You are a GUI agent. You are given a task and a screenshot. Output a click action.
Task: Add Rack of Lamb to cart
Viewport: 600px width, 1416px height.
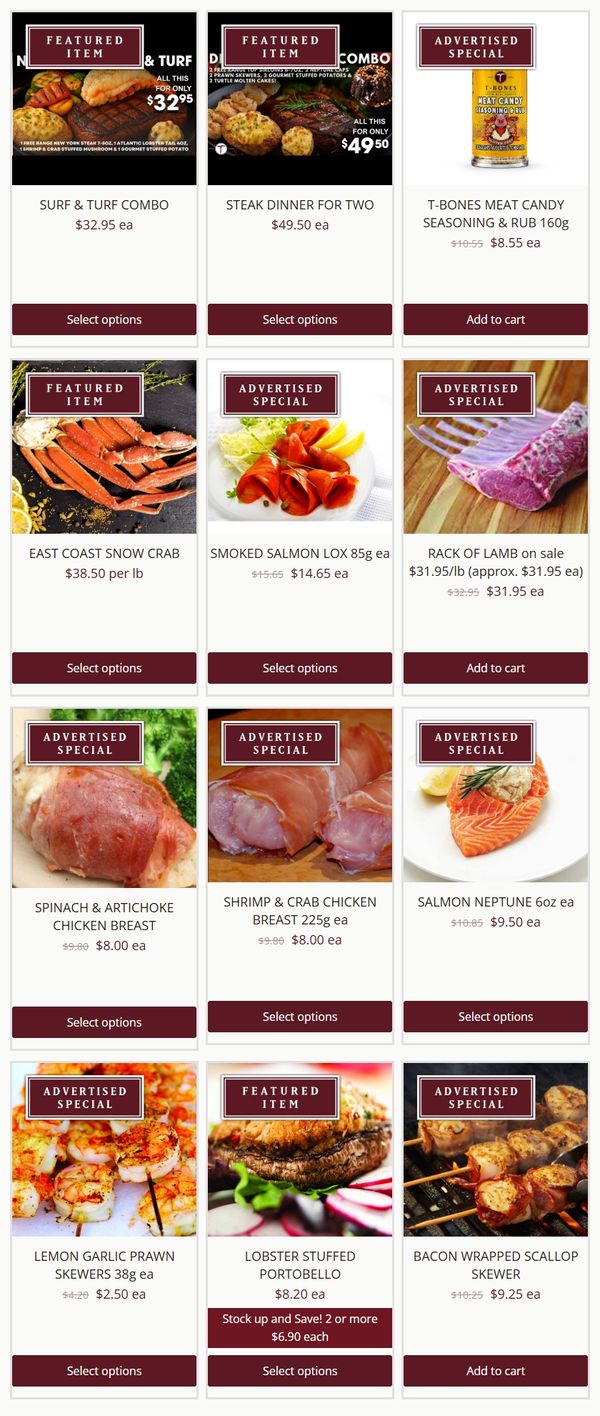[x=495, y=668]
